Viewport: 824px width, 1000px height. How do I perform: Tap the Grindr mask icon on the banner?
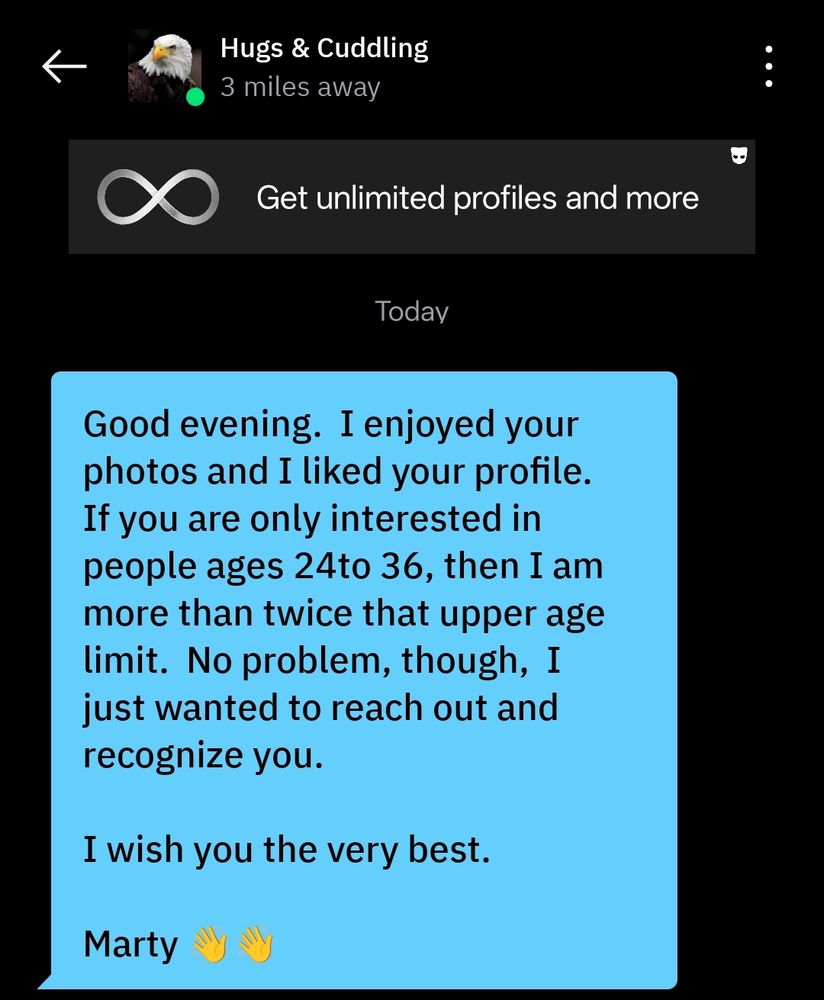740,157
